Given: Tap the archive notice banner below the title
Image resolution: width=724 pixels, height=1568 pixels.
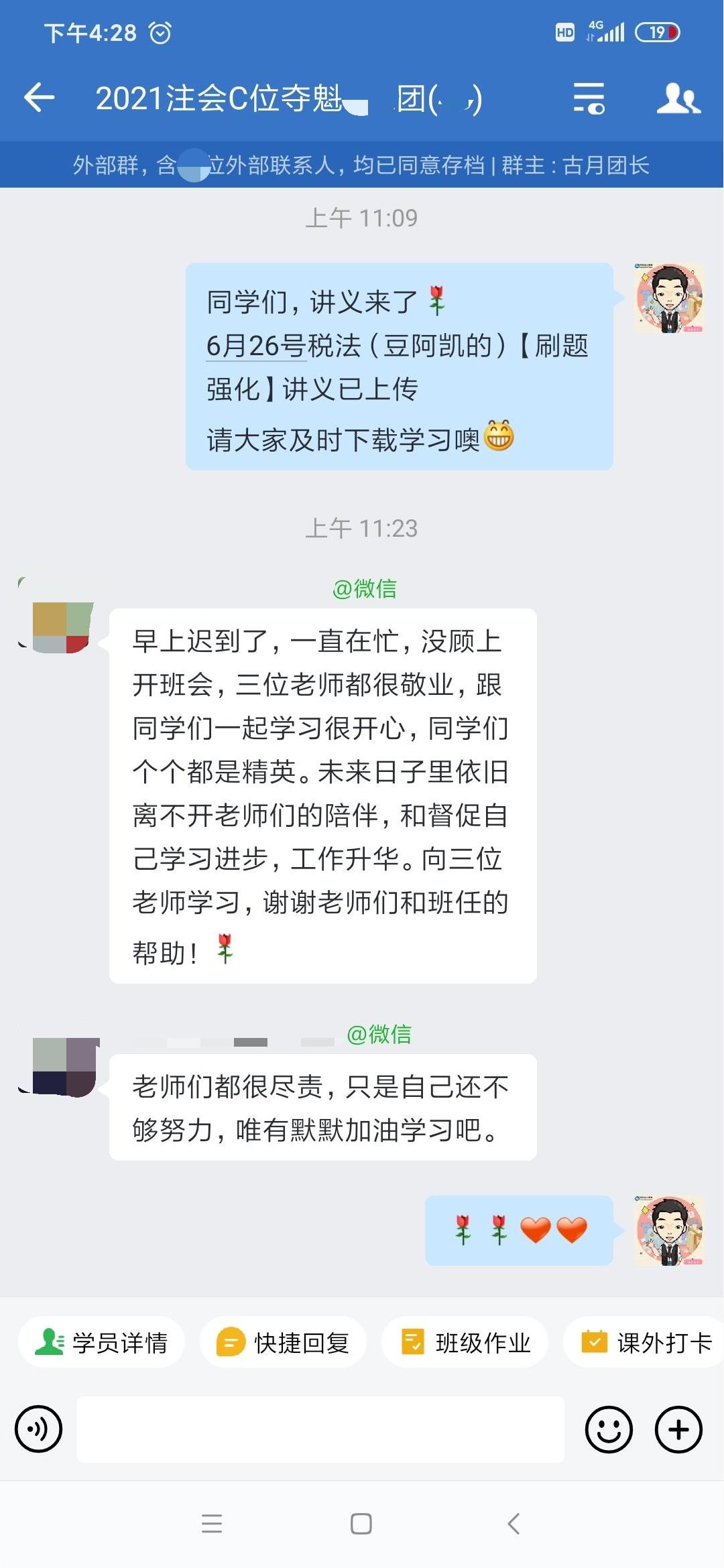Looking at the screenshot, I should pos(362,167).
